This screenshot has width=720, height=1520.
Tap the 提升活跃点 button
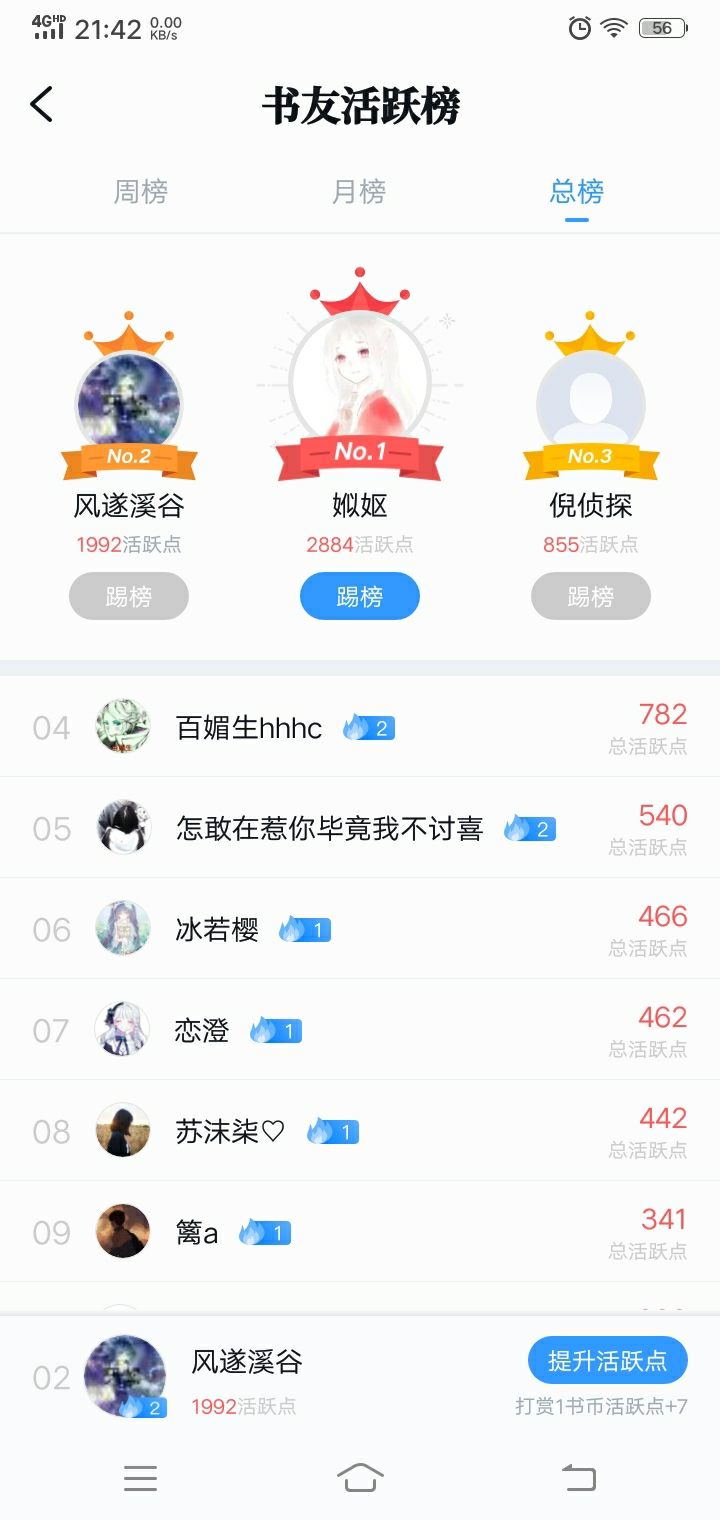point(607,1361)
